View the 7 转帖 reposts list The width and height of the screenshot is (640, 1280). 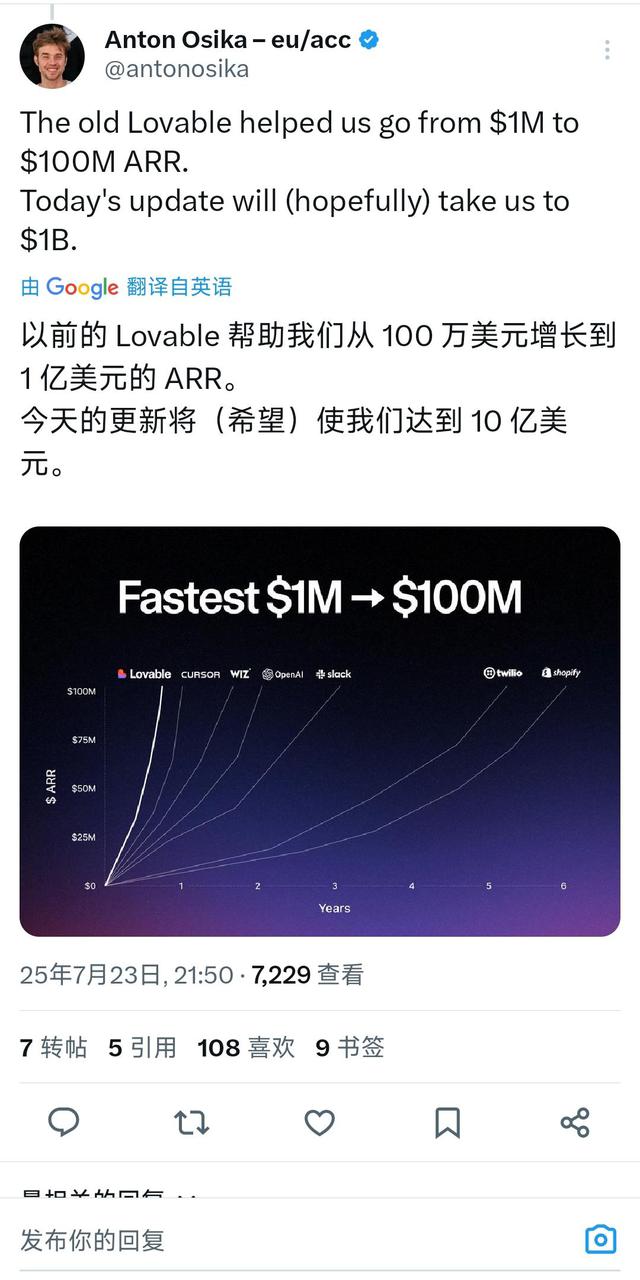(x=54, y=1047)
